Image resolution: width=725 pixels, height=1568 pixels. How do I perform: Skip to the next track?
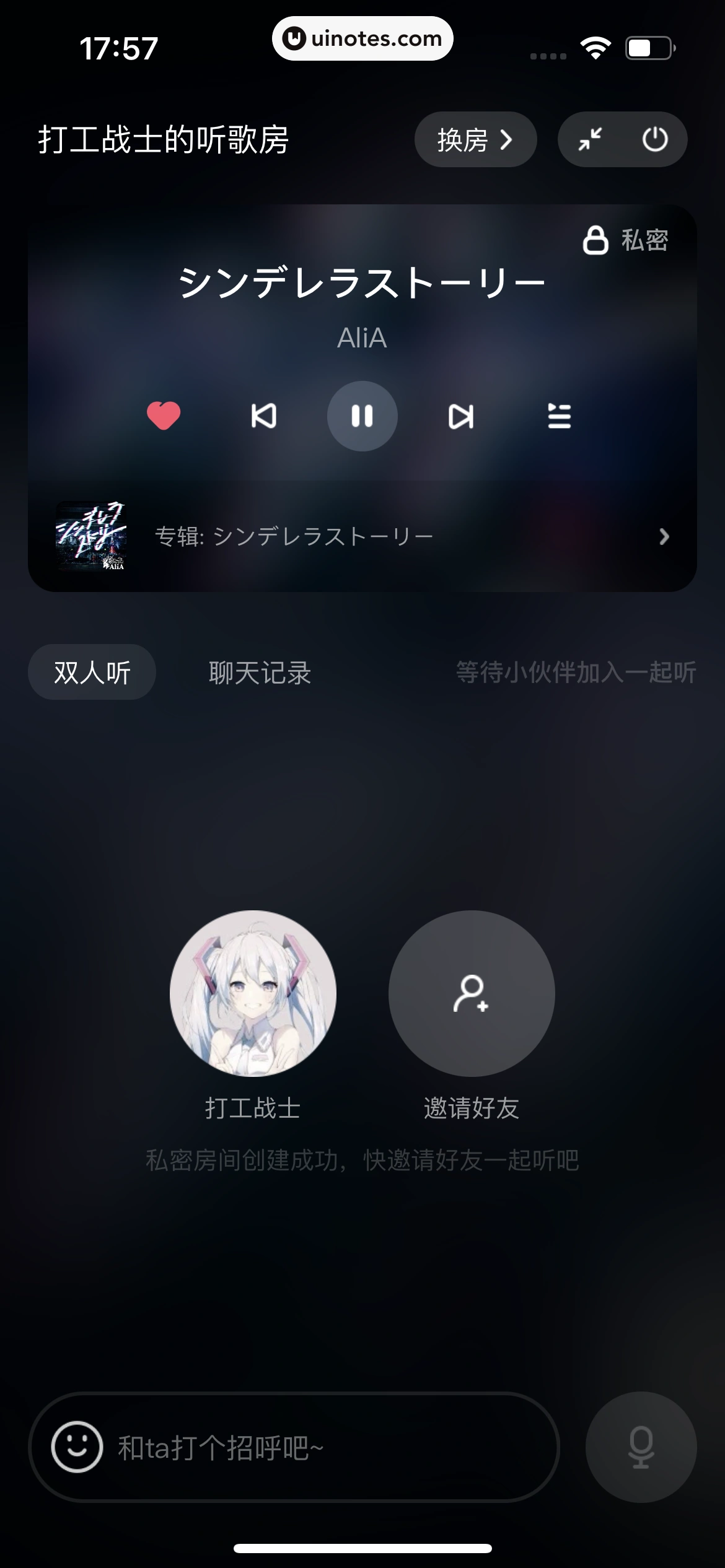click(460, 416)
